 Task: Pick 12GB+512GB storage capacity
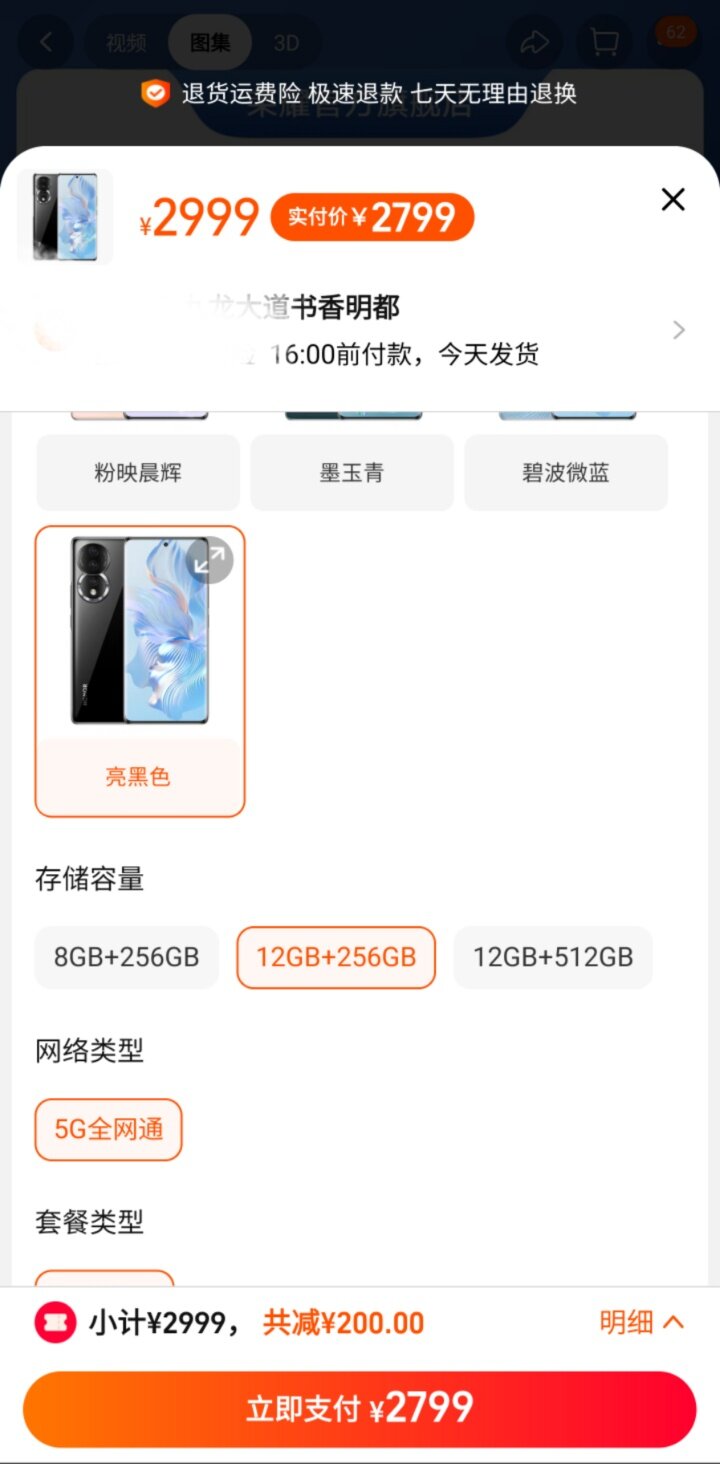tap(553, 957)
